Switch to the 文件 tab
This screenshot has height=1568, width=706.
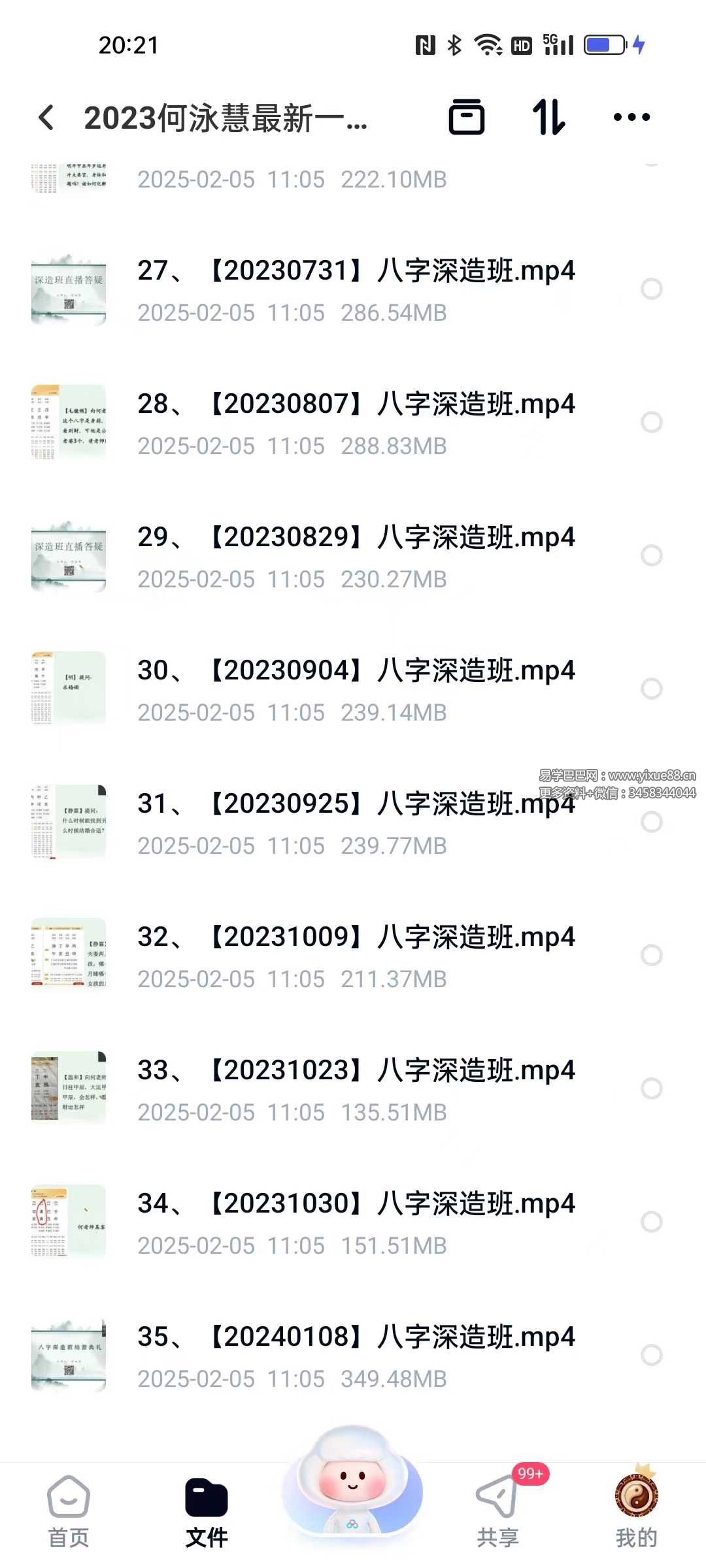click(x=207, y=1511)
